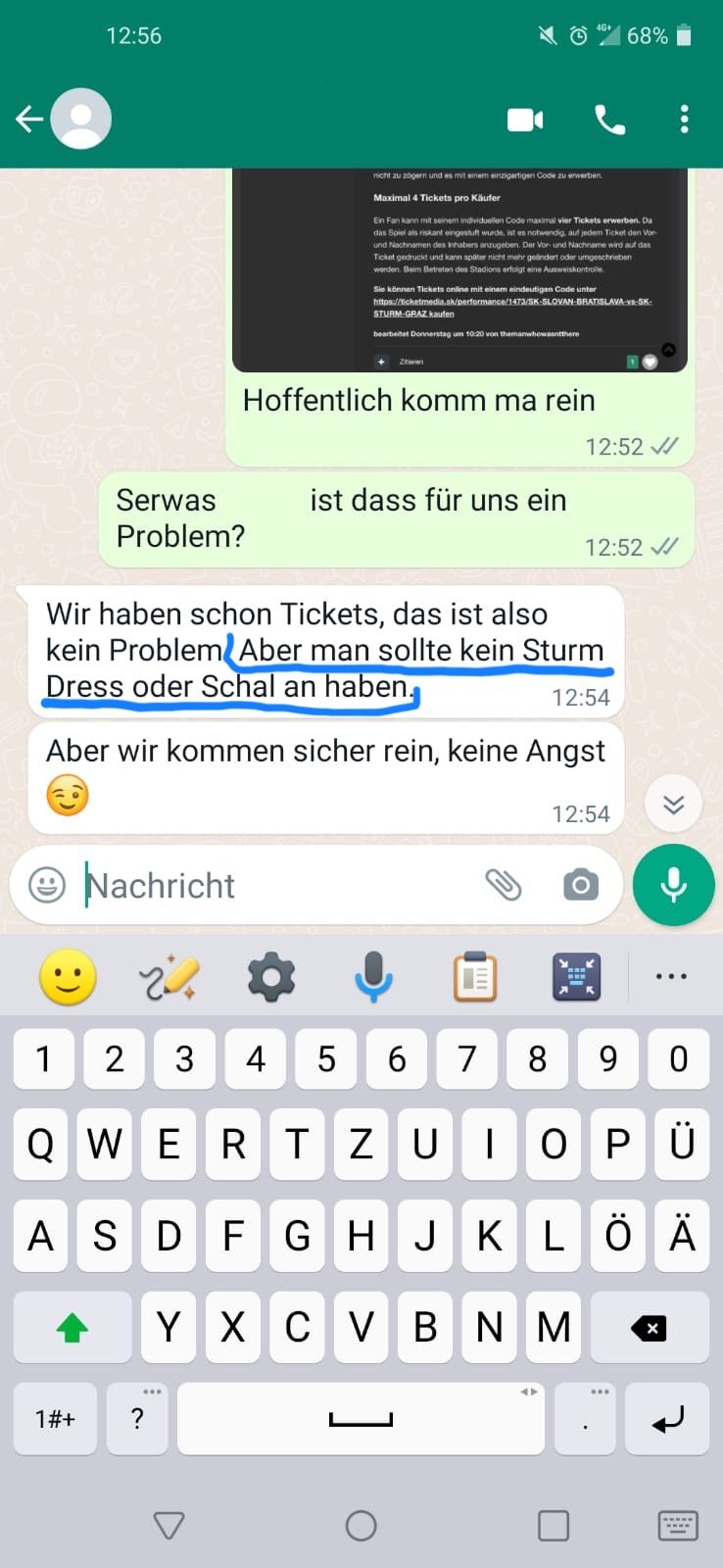Attach a file with the paperclip
This screenshot has width=723, height=1568.
(504, 885)
